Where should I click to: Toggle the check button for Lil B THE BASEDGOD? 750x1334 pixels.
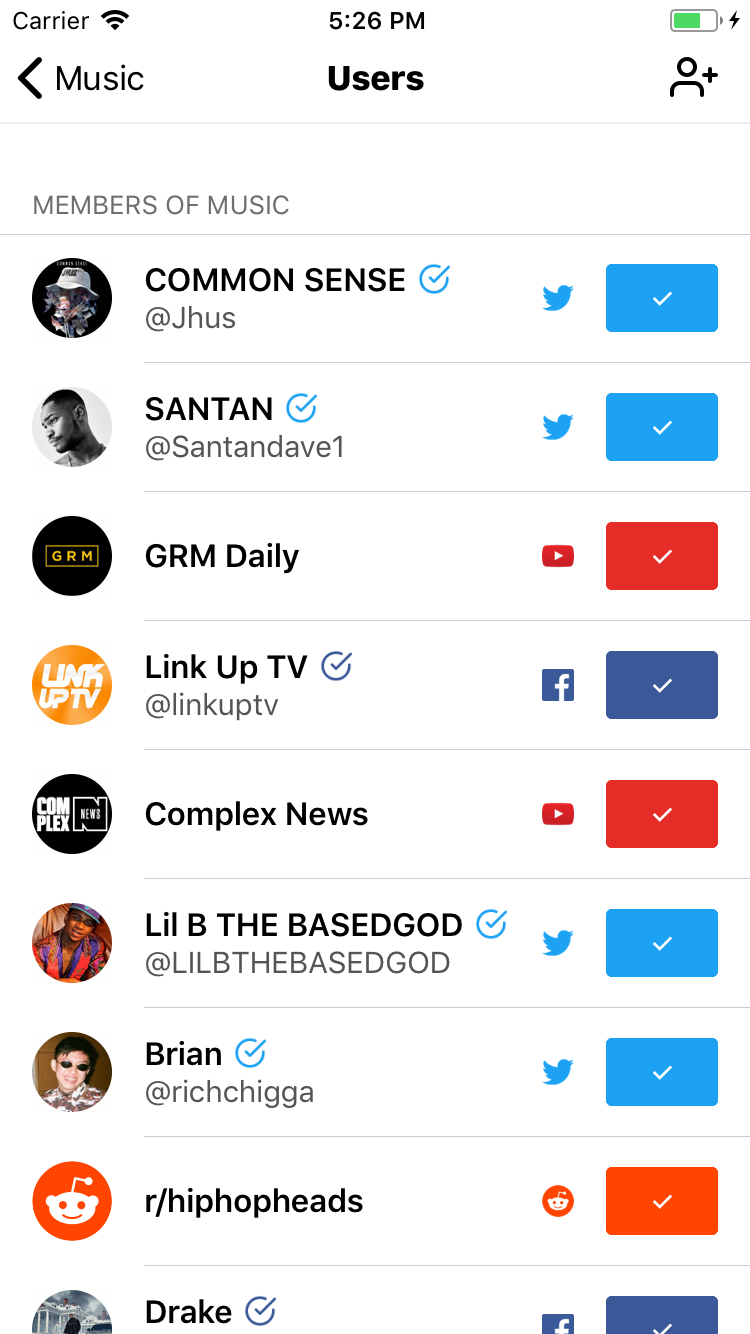point(662,943)
